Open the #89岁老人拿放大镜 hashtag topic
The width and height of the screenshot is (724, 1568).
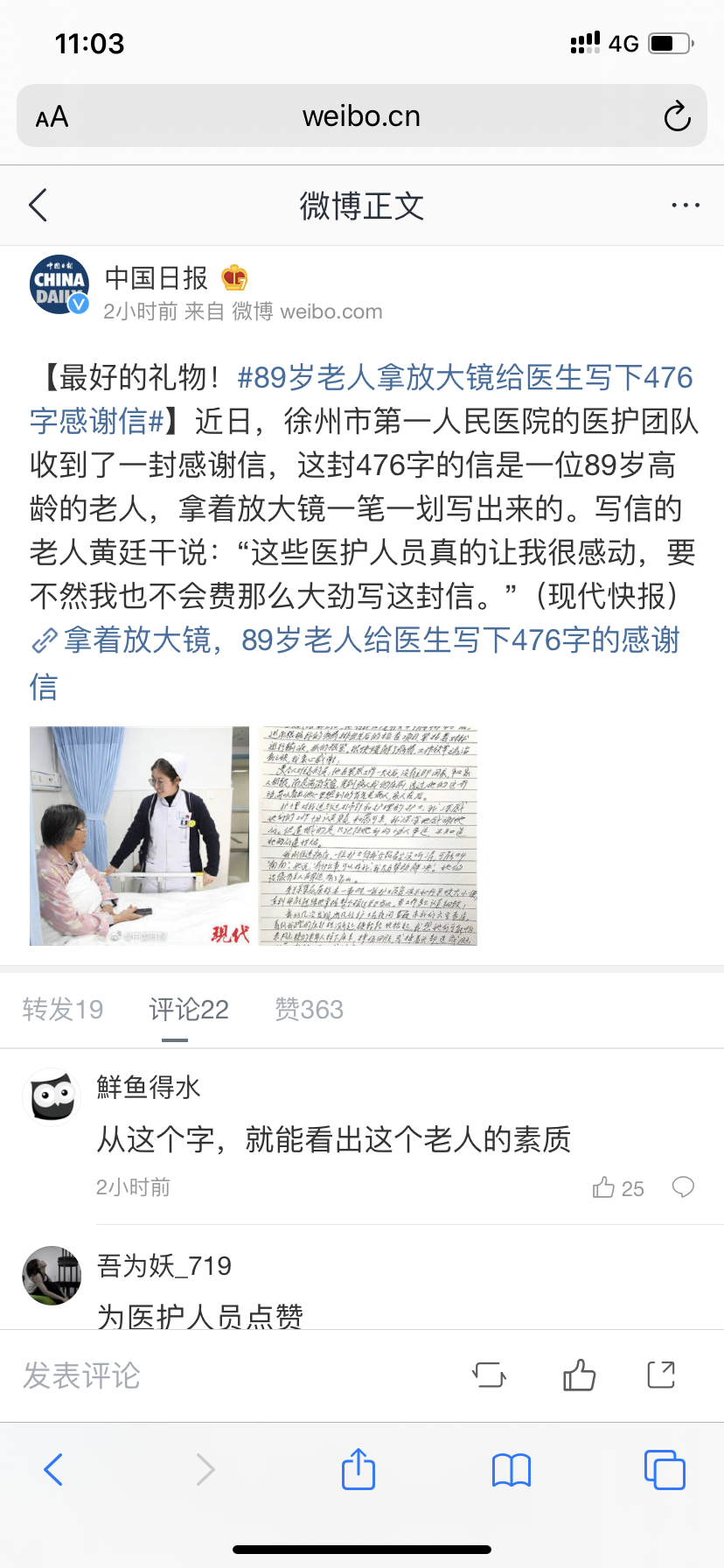(x=463, y=378)
